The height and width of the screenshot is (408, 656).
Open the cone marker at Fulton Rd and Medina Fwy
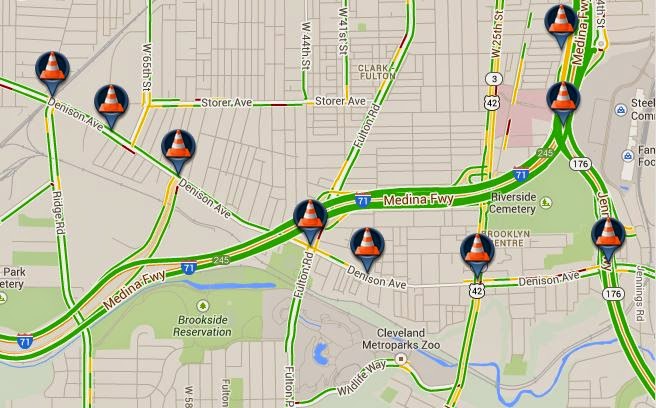tap(310, 221)
